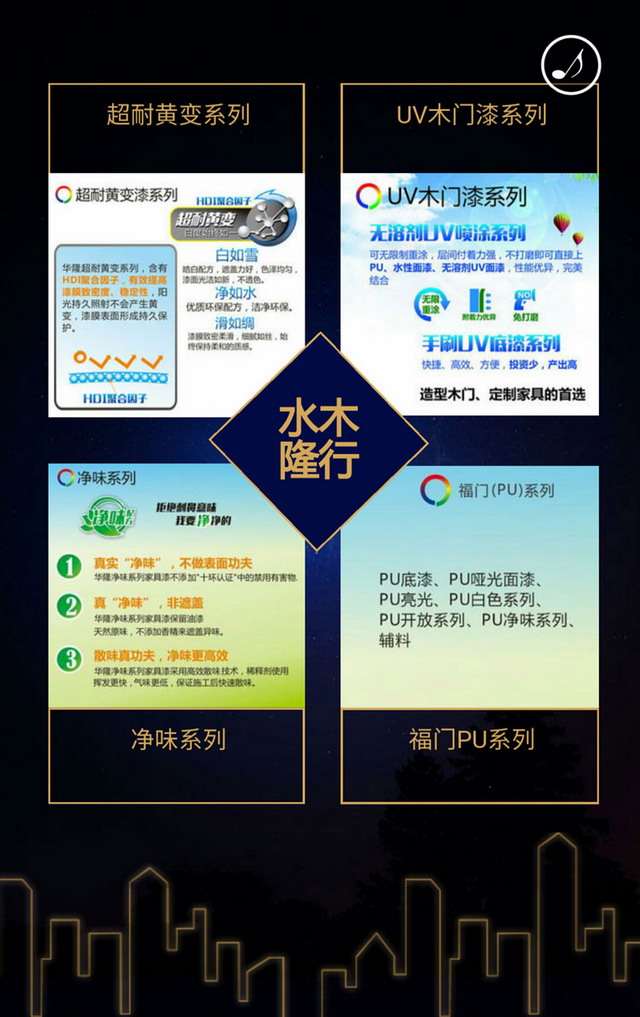Toggle the background music icon

point(570,64)
